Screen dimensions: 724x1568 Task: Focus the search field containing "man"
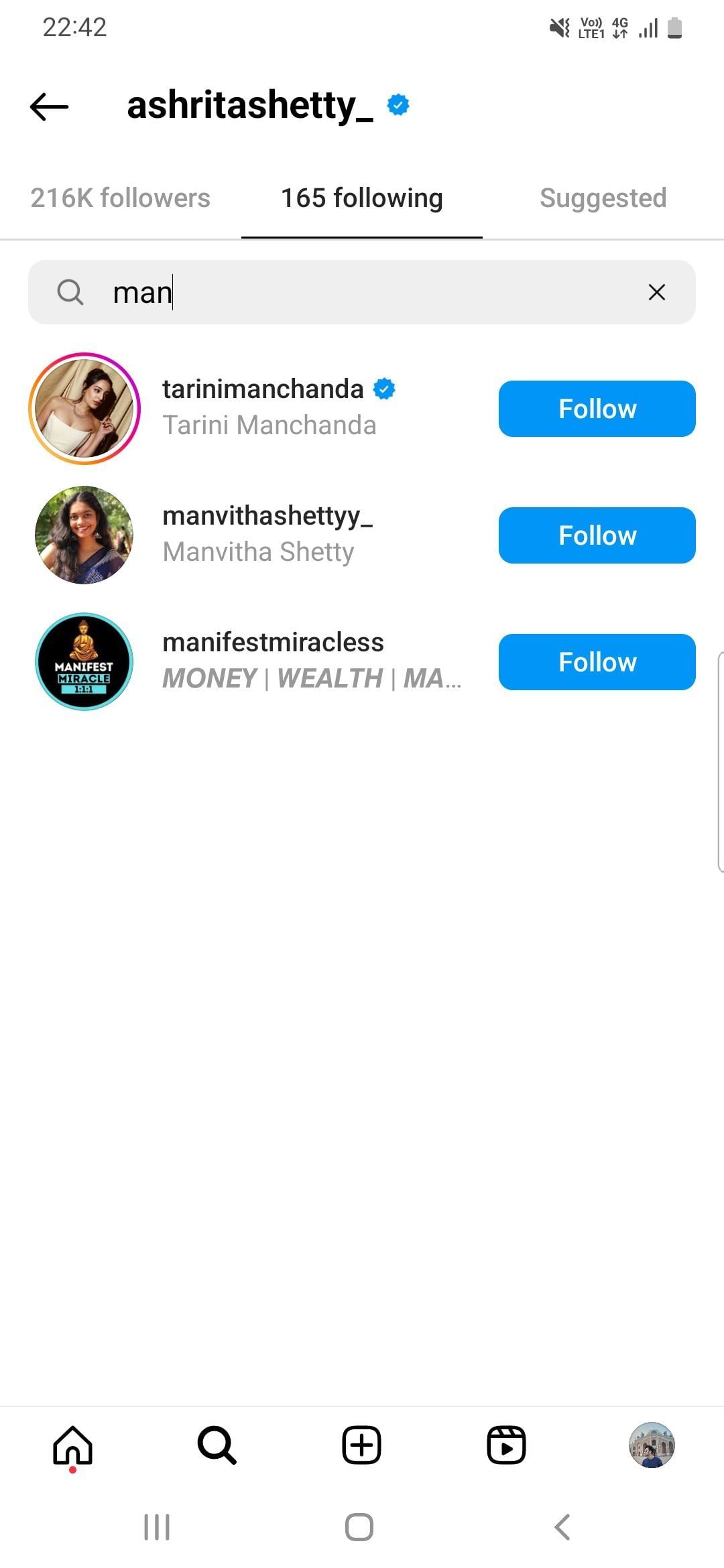[362, 292]
